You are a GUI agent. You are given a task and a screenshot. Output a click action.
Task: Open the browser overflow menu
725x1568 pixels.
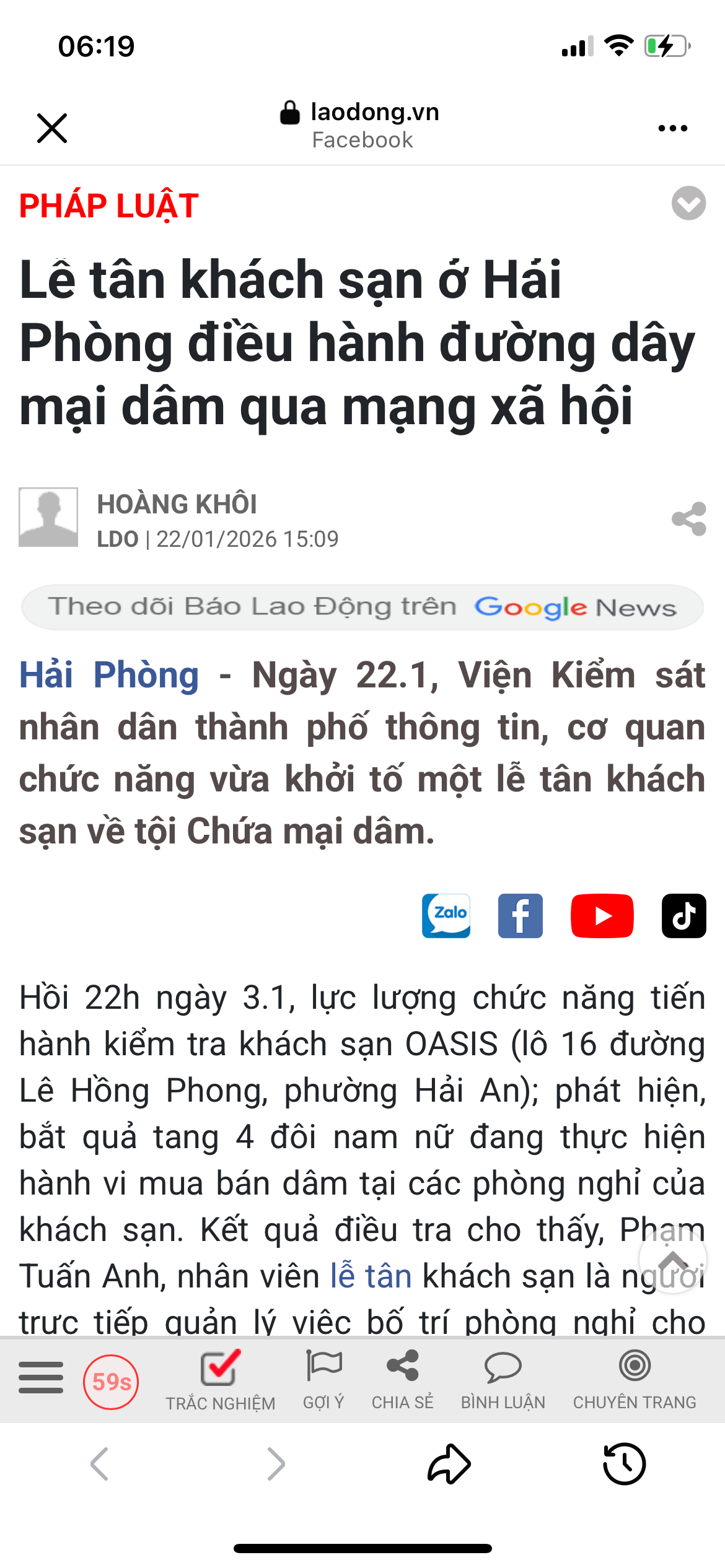(x=672, y=128)
